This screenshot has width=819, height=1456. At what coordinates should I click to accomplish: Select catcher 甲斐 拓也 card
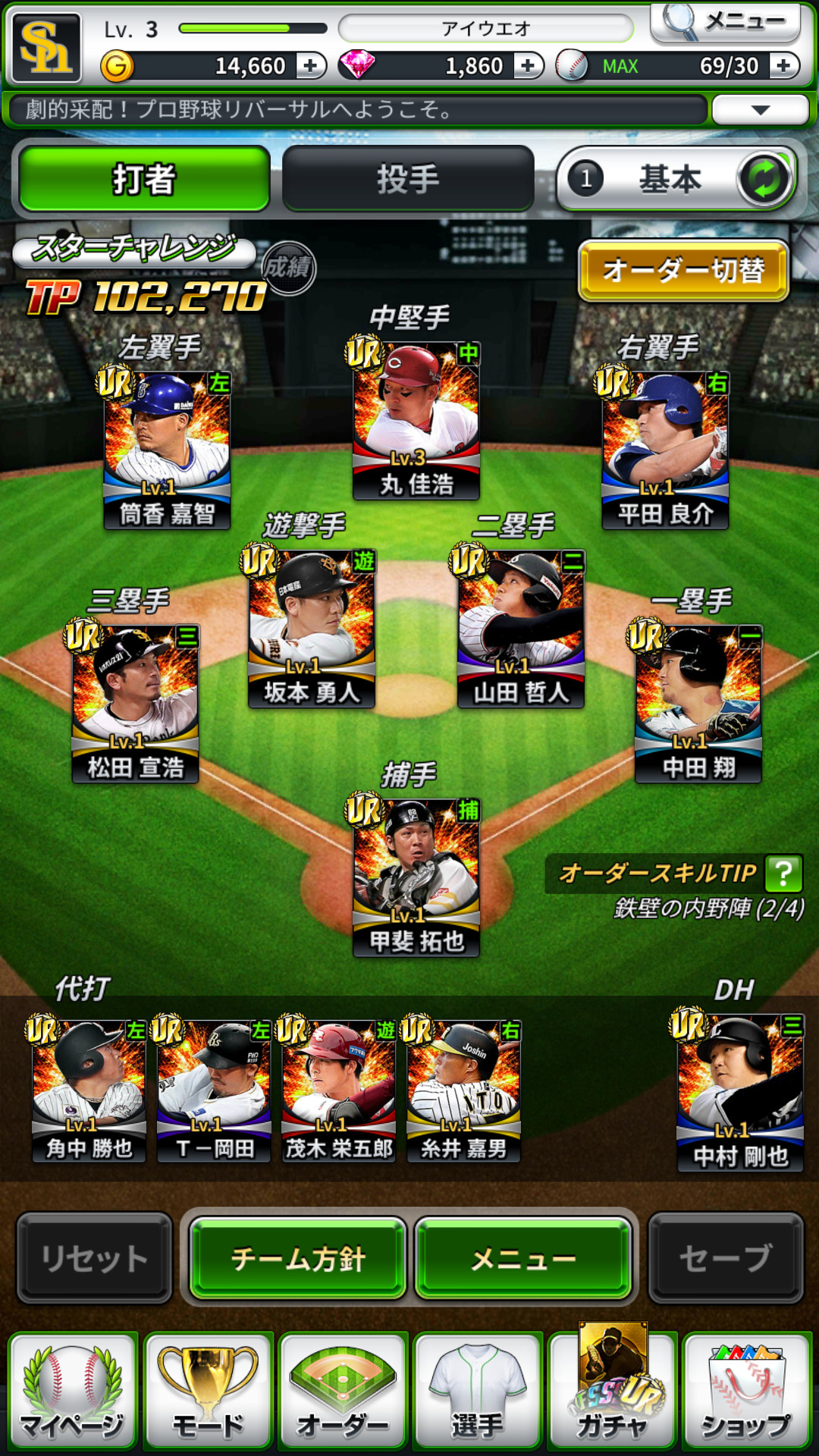click(x=416, y=877)
